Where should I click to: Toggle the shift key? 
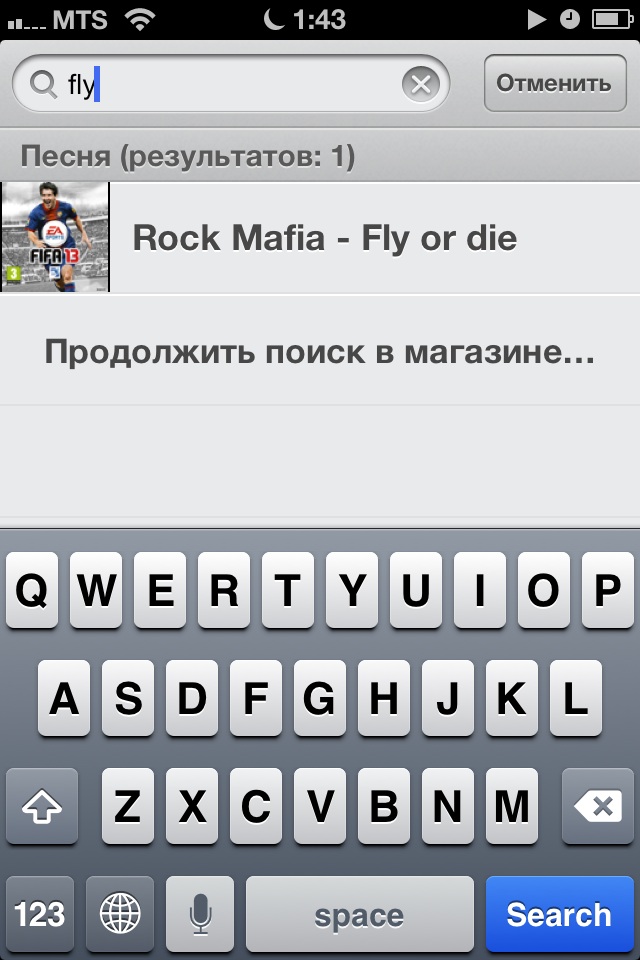pyautogui.click(x=44, y=806)
